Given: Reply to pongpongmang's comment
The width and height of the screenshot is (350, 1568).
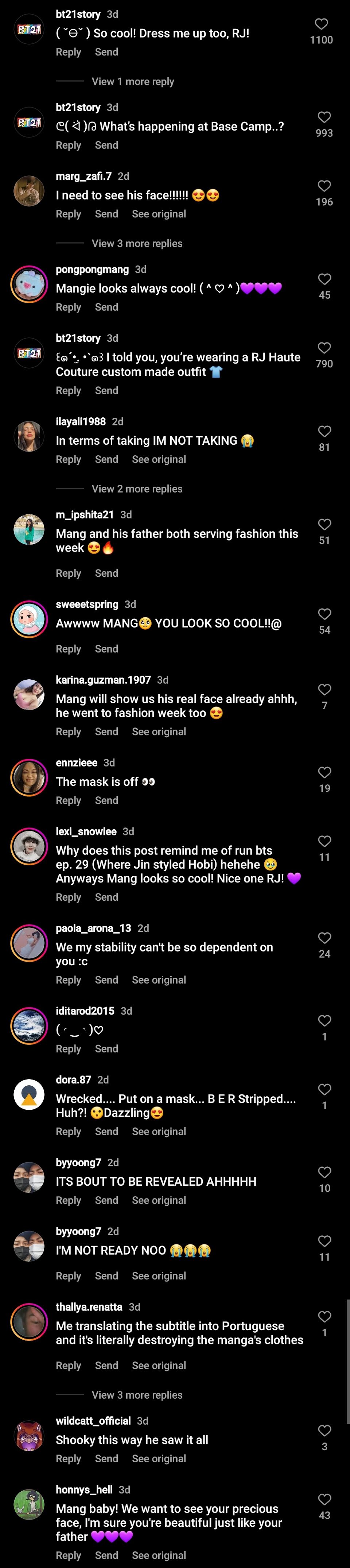Looking at the screenshot, I should [68, 308].
